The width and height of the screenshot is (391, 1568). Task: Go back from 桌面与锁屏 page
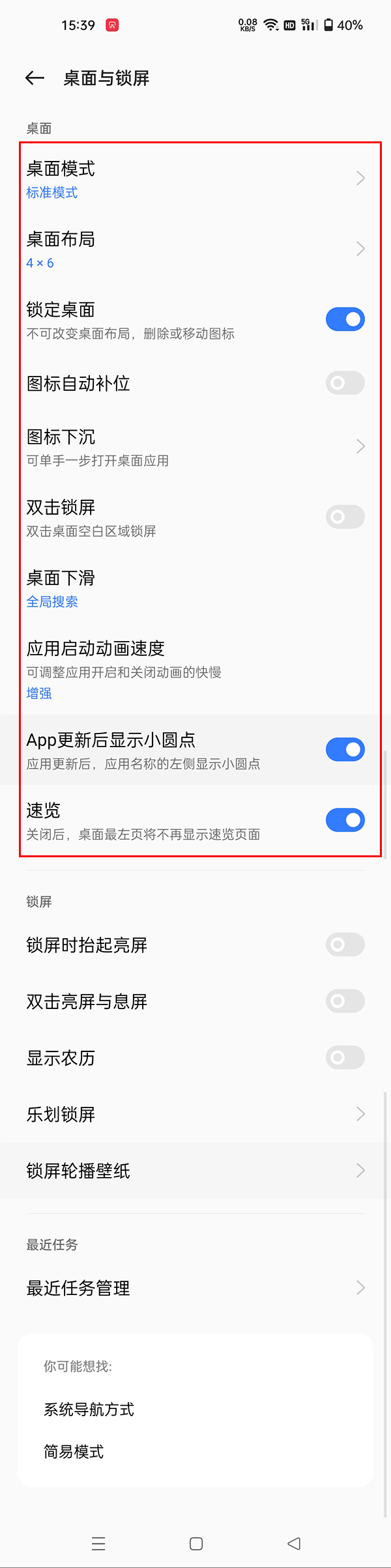point(35,79)
